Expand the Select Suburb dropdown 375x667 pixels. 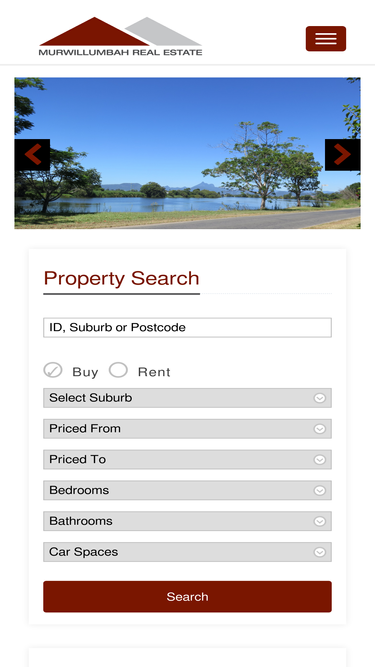click(x=188, y=398)
